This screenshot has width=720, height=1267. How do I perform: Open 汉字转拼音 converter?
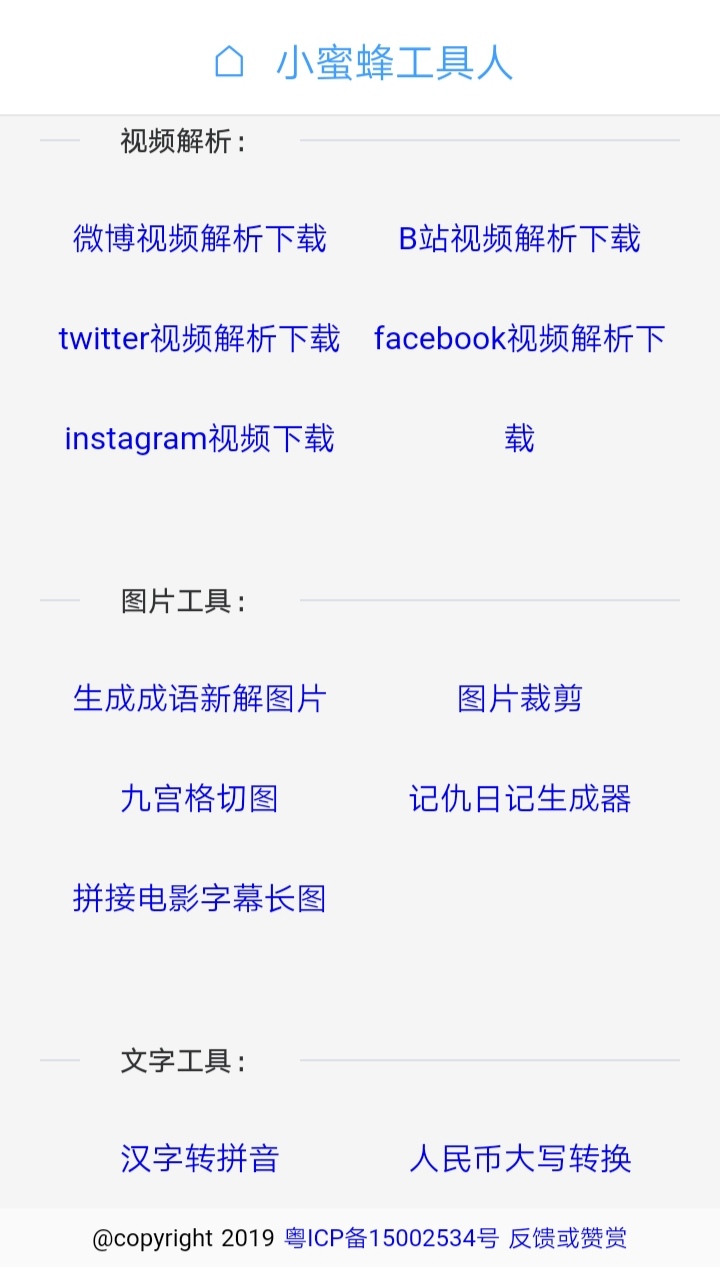point(200,1159)
